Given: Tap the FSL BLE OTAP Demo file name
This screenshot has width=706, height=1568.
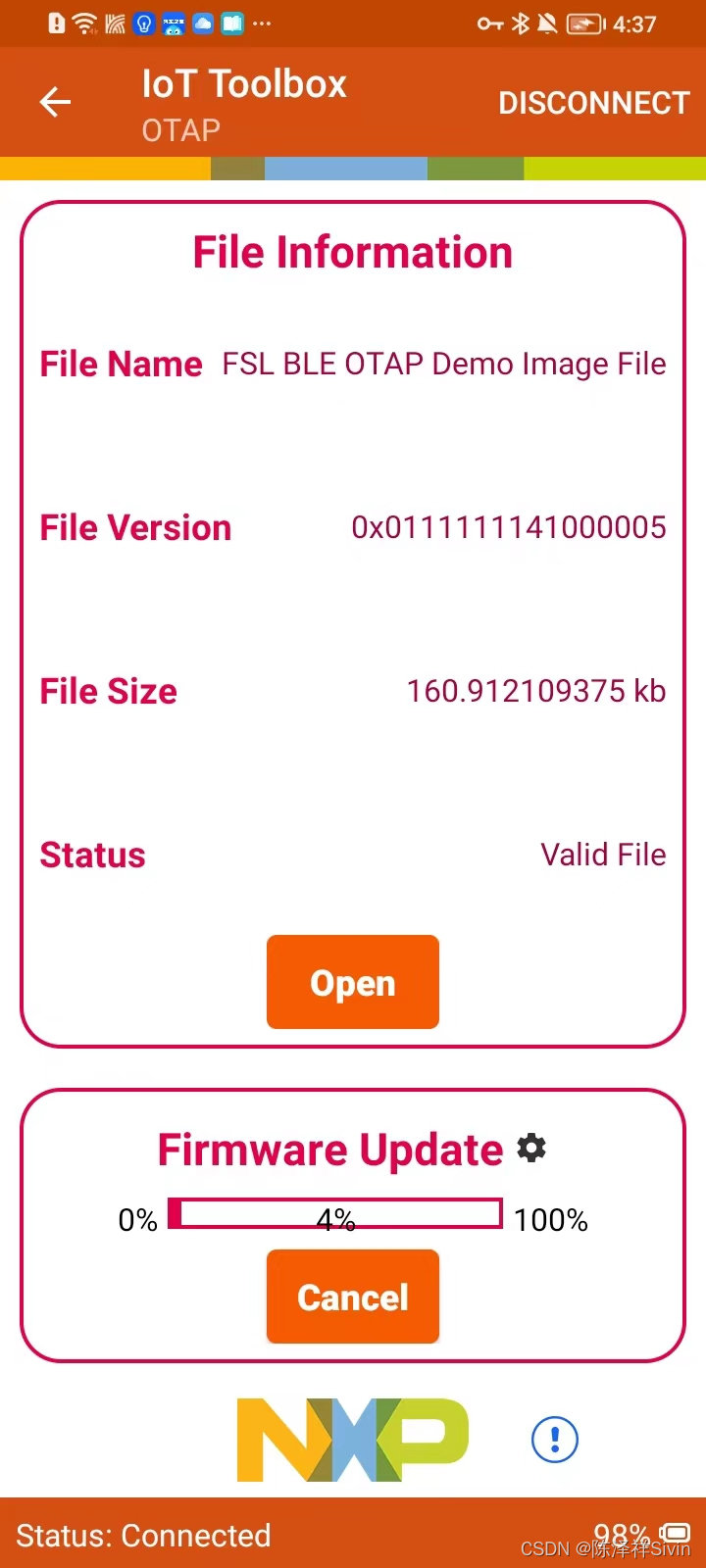Looking at the screenshot, I should pyautogui.click(x=443, y=364).
